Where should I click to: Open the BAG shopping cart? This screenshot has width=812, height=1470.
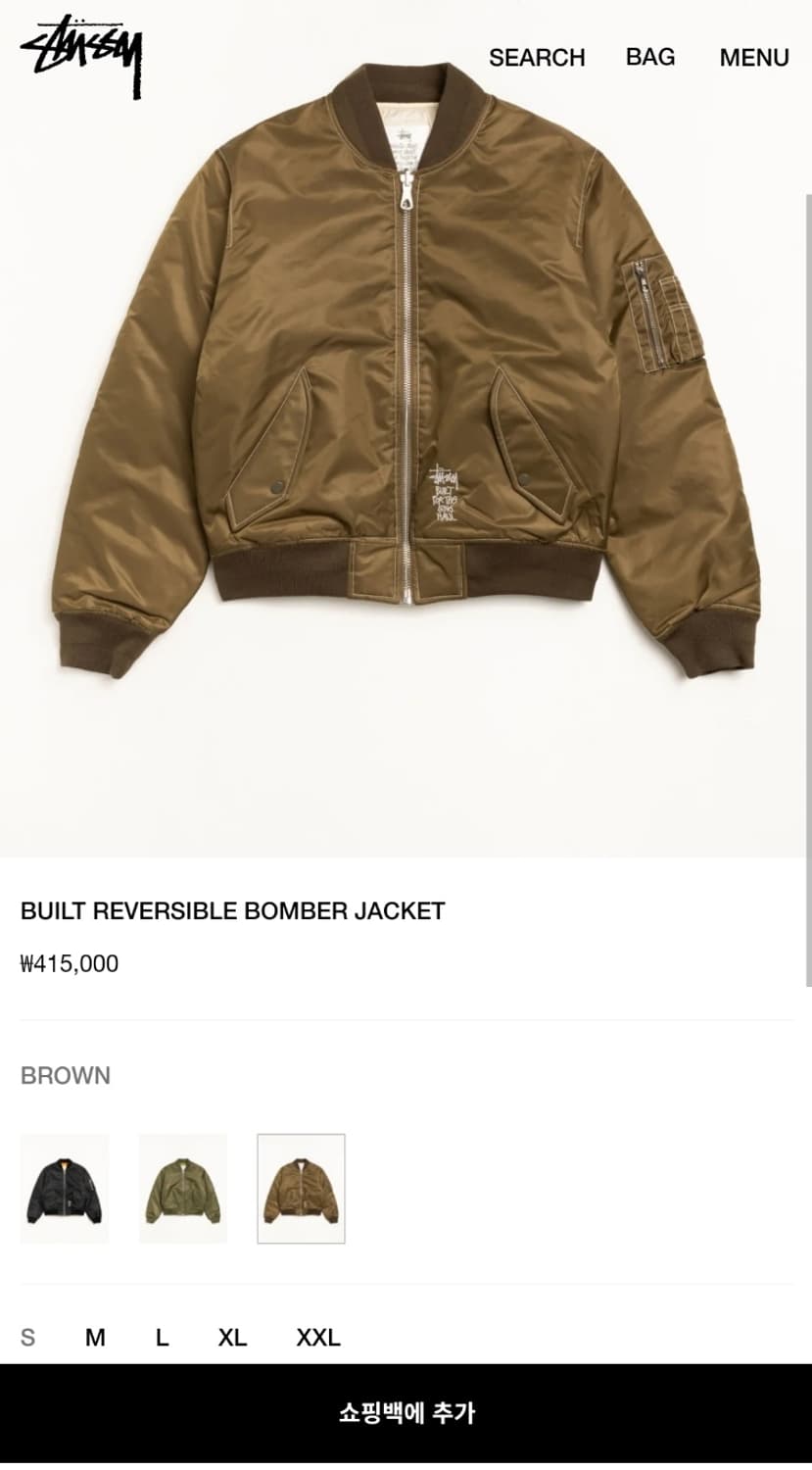(x=649, y=57)
